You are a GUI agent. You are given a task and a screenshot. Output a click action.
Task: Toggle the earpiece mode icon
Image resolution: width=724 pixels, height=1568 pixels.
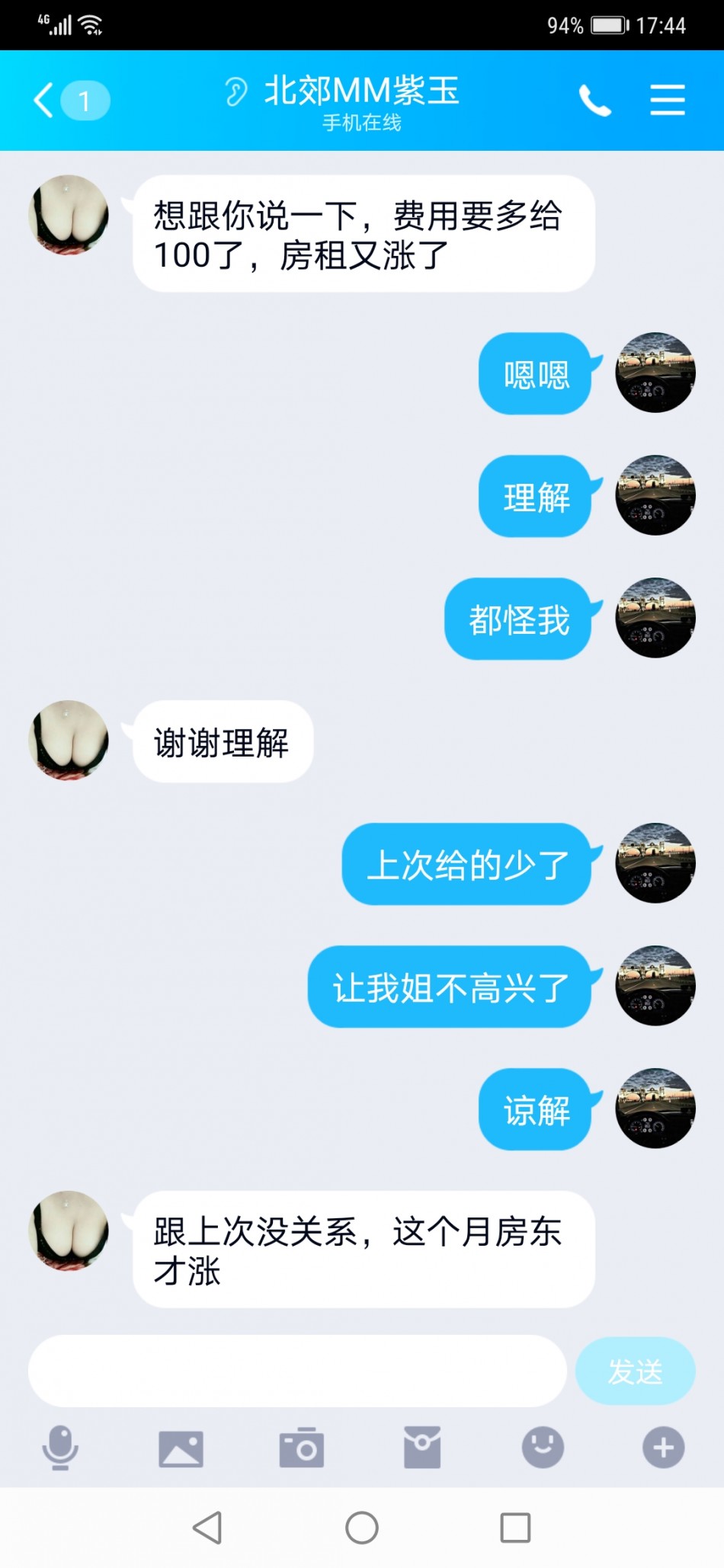click(x=236, y=92)
